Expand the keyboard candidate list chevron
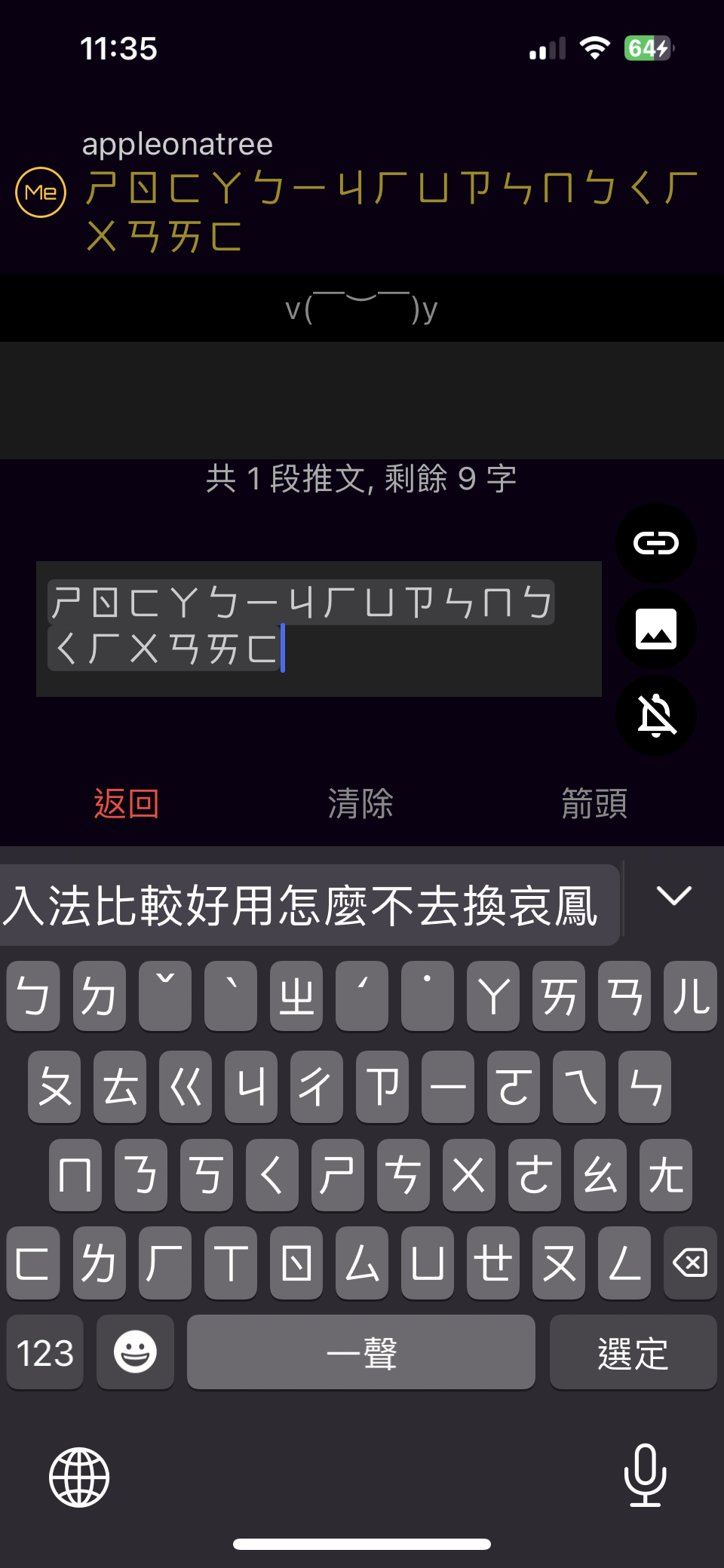Image resolution: width=724 pixels, height=1568 pixels. tap(673, 897)
